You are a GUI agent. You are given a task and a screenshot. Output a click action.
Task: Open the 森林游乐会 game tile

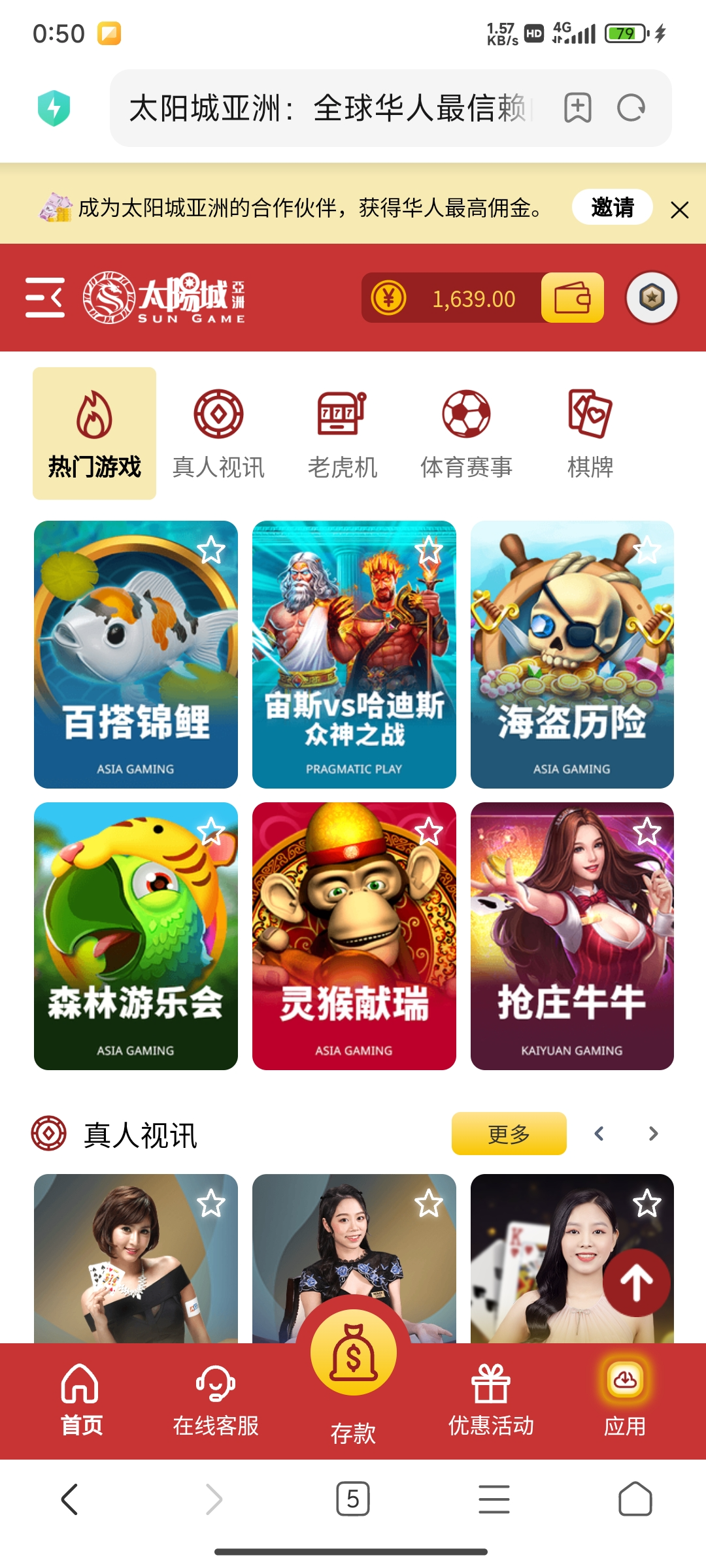pos(136,936)
